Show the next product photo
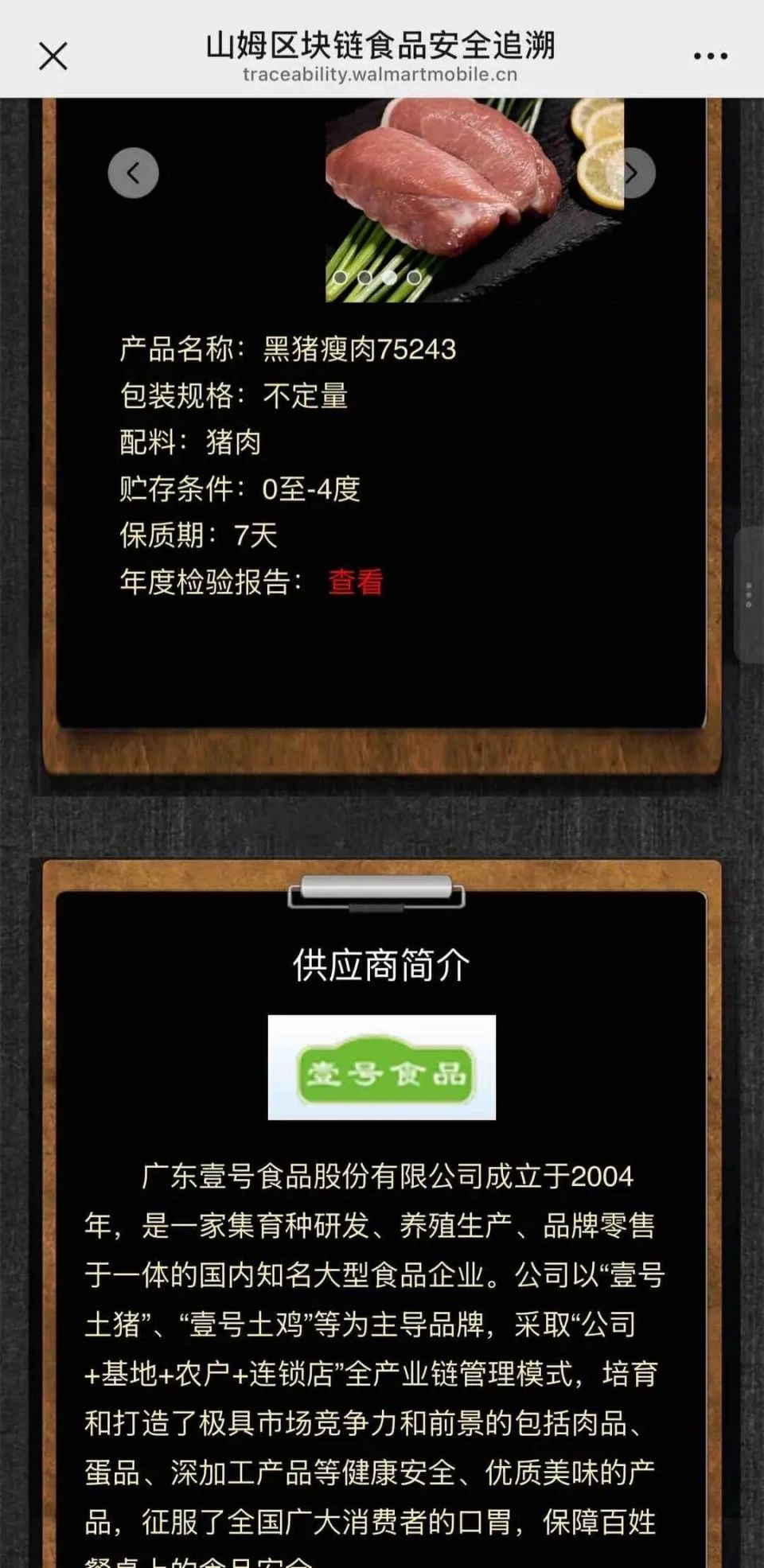The image size is (764, 1568). point(632,173)
